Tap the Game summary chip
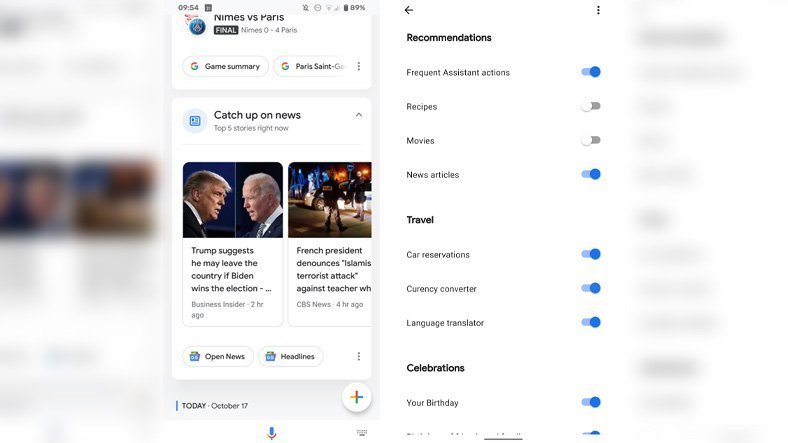This screenshot has width=788, height=443. point(225,66)
